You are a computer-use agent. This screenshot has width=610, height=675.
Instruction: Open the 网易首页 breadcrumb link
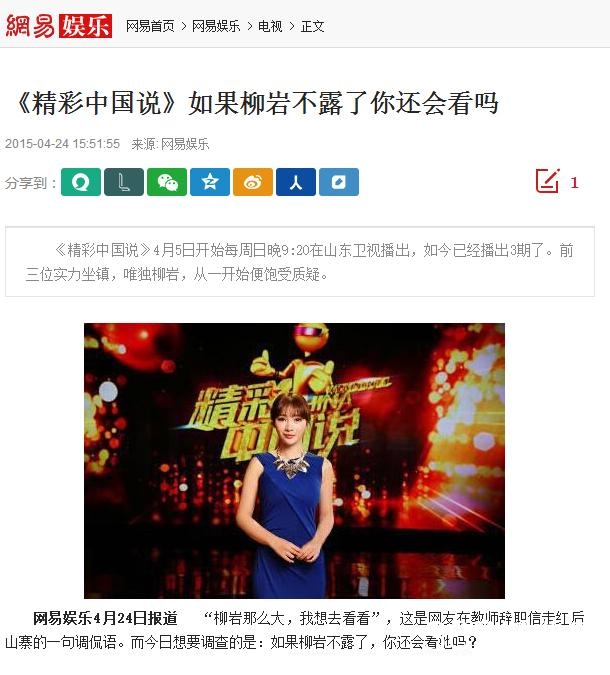point(150,26)
